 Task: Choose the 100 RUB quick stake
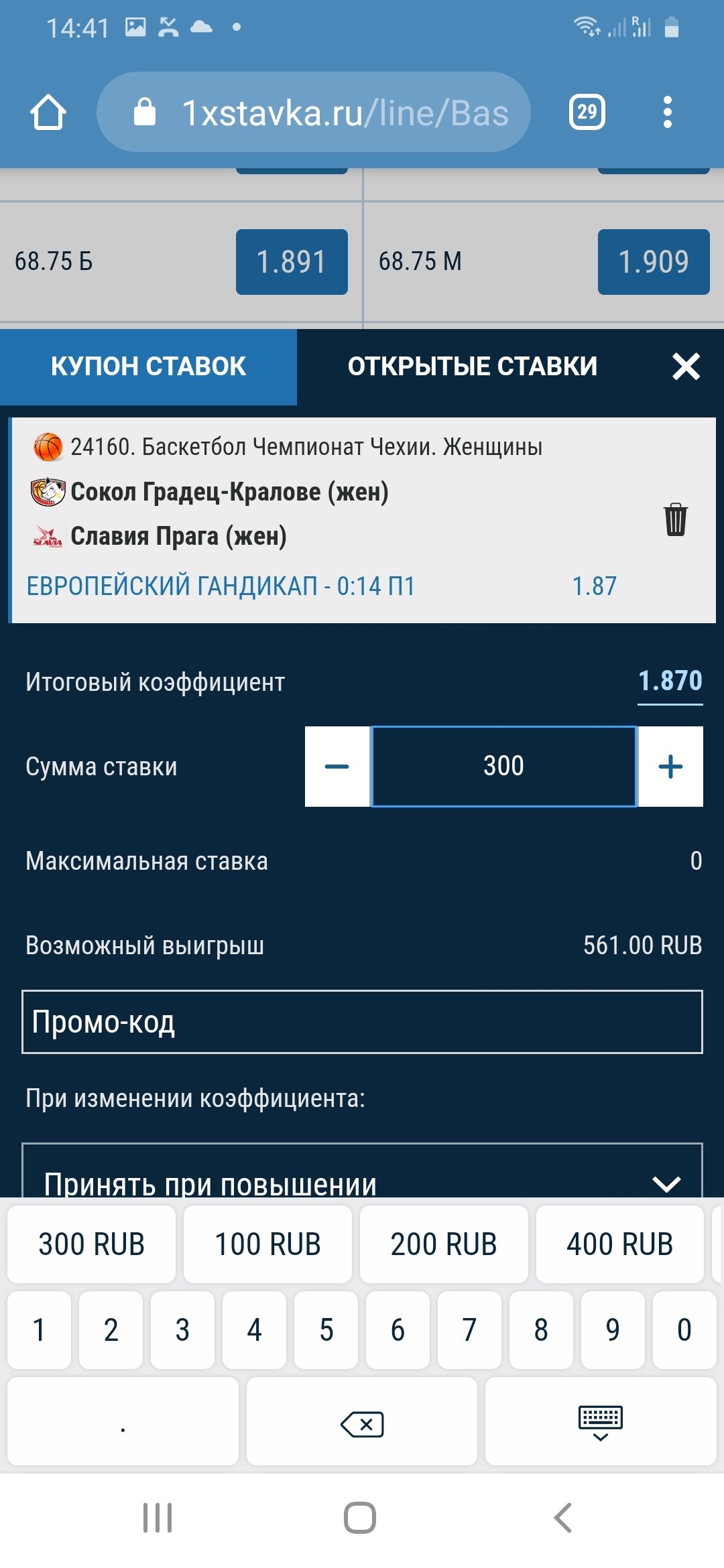pos(267,1244)
